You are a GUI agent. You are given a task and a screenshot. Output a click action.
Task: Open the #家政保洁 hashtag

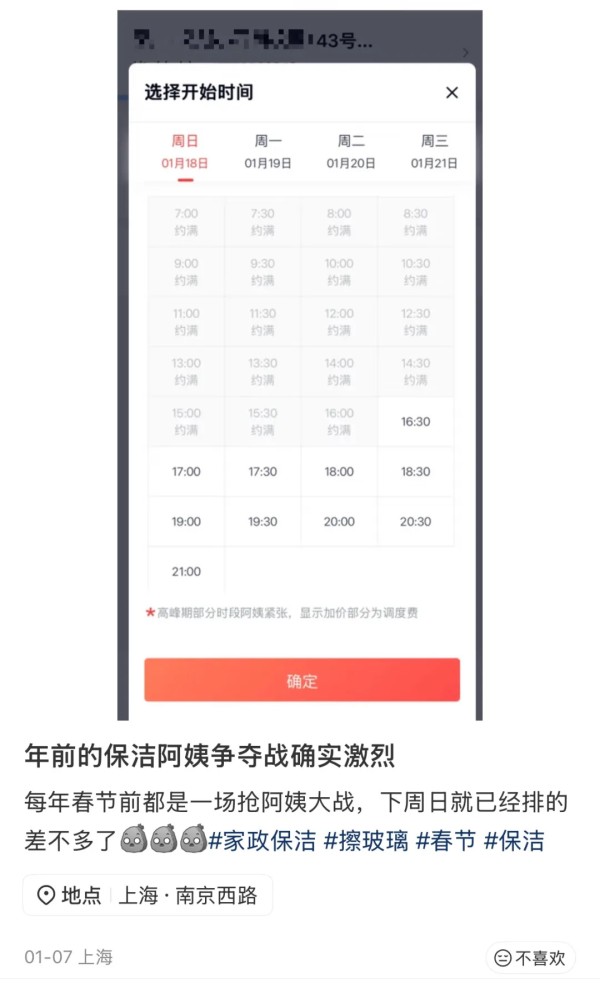[x=264, y=841]
